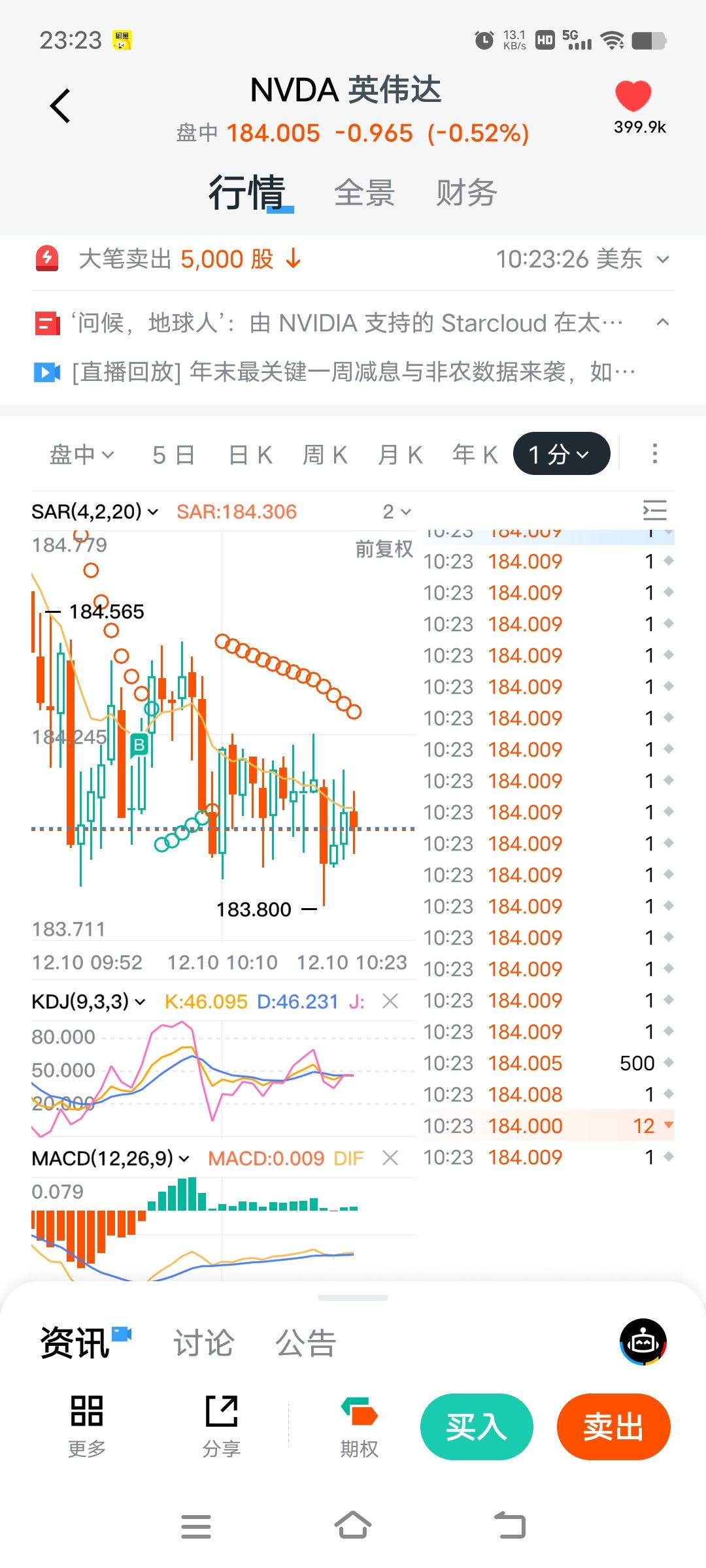Open the chart overflow menu
The image size is (706, 1568).
(x=654, y=454)
